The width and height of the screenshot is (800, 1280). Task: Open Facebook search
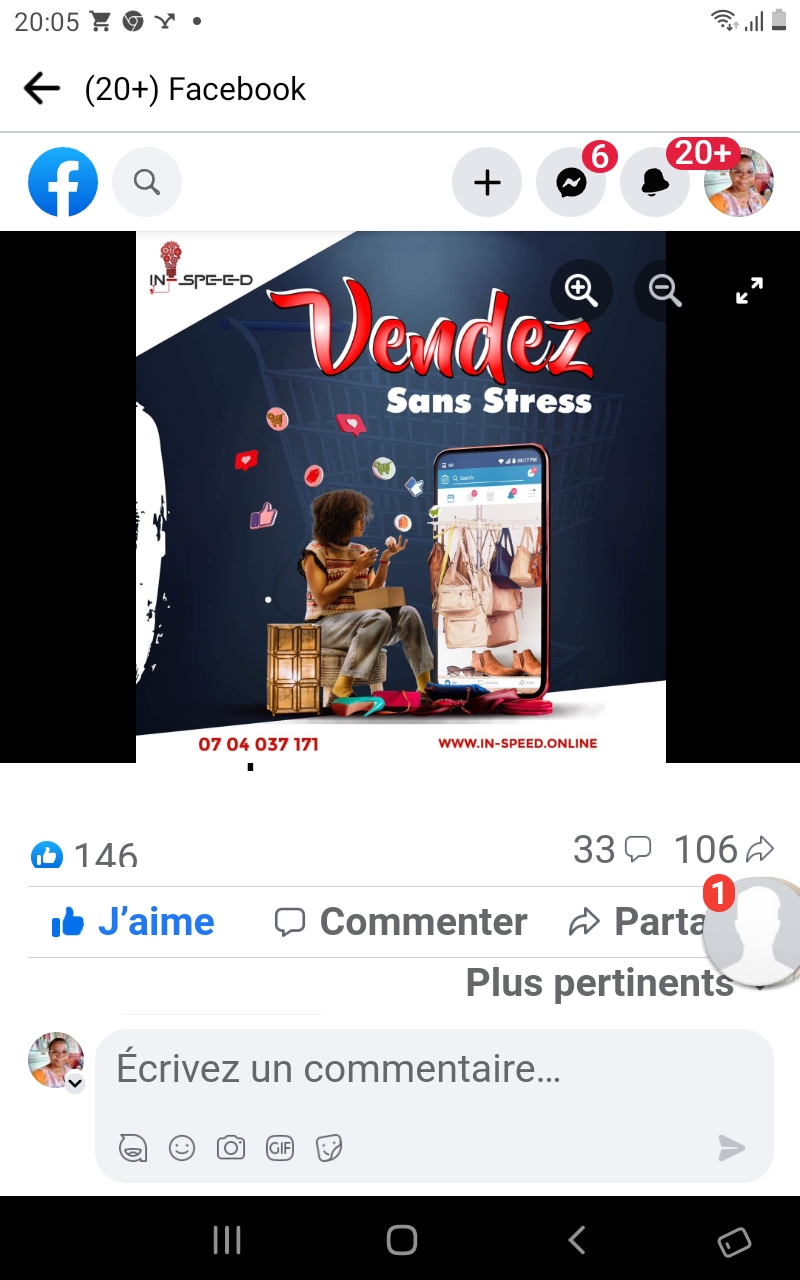click(x=147, y=182)
